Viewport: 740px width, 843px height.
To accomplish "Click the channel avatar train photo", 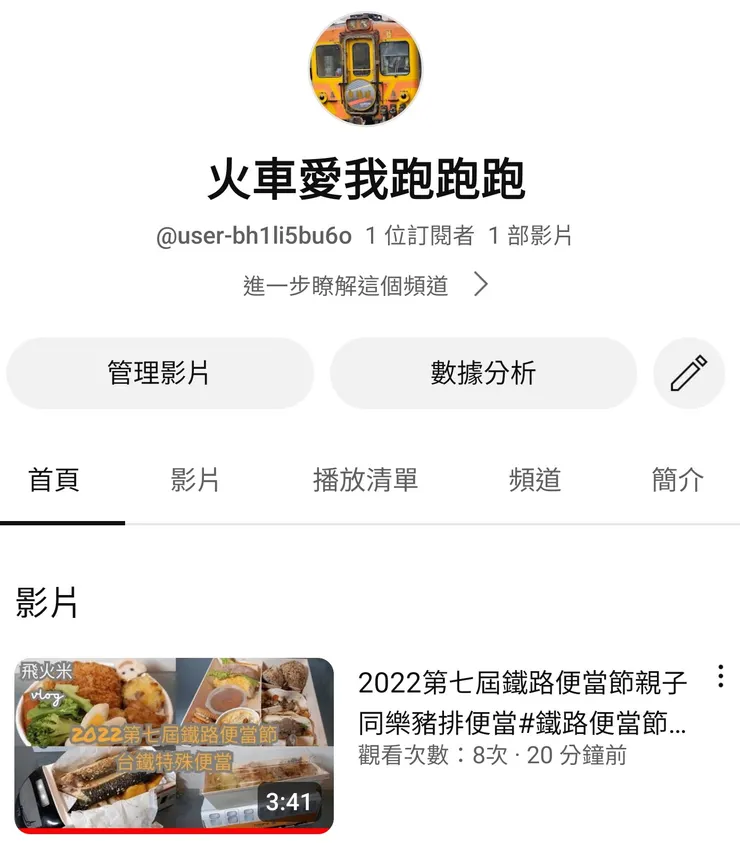I will tap(370, 67).
